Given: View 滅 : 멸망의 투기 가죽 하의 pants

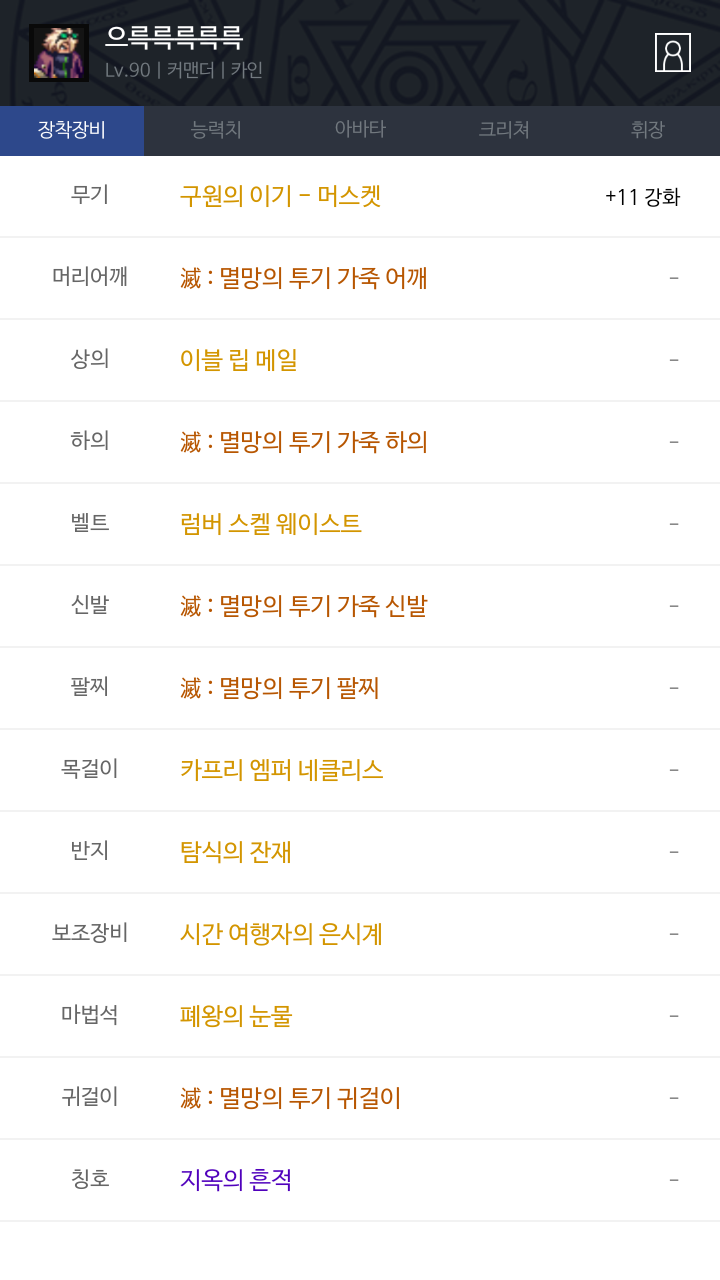Looking at the screenshot, I should pos(304,442).
